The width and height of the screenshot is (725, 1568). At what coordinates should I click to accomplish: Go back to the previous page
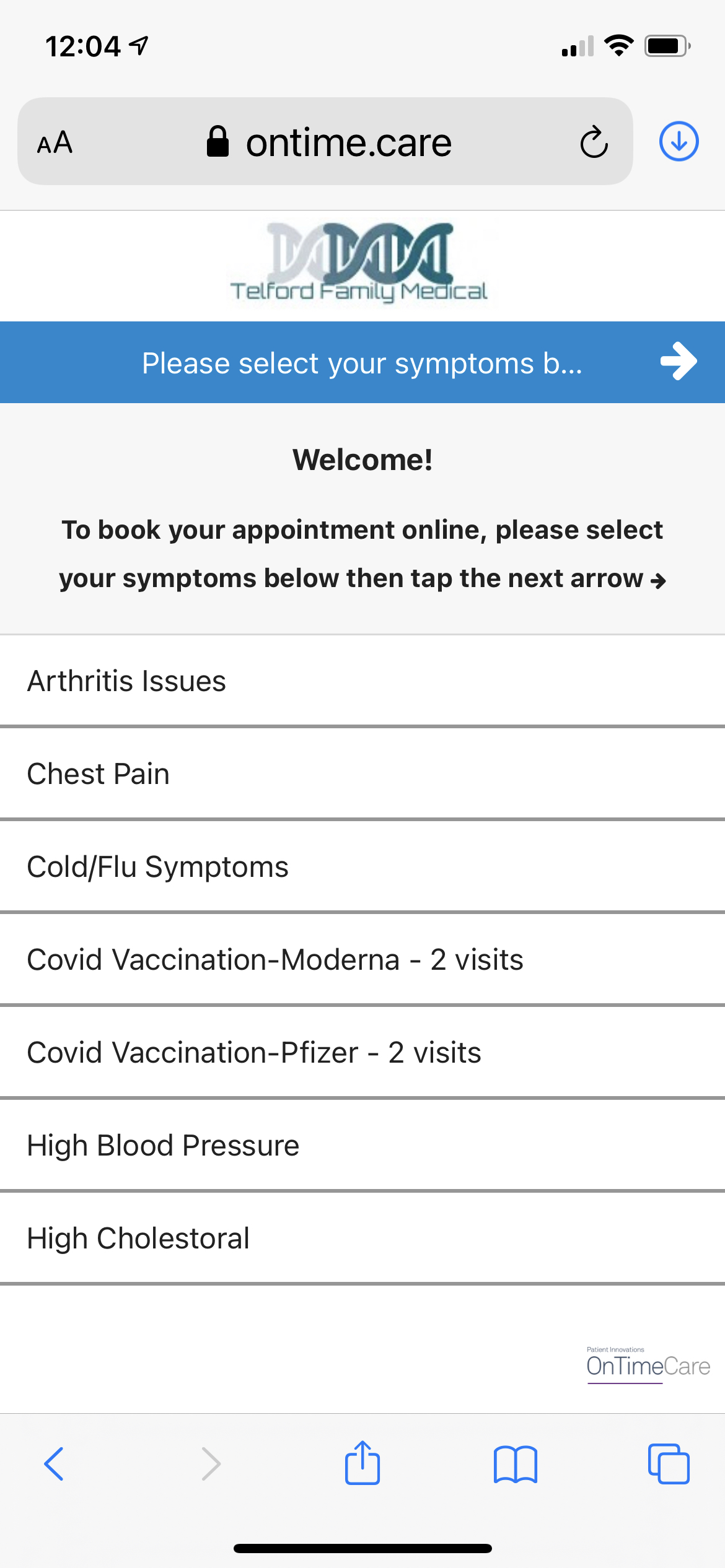click(54, 1464)
